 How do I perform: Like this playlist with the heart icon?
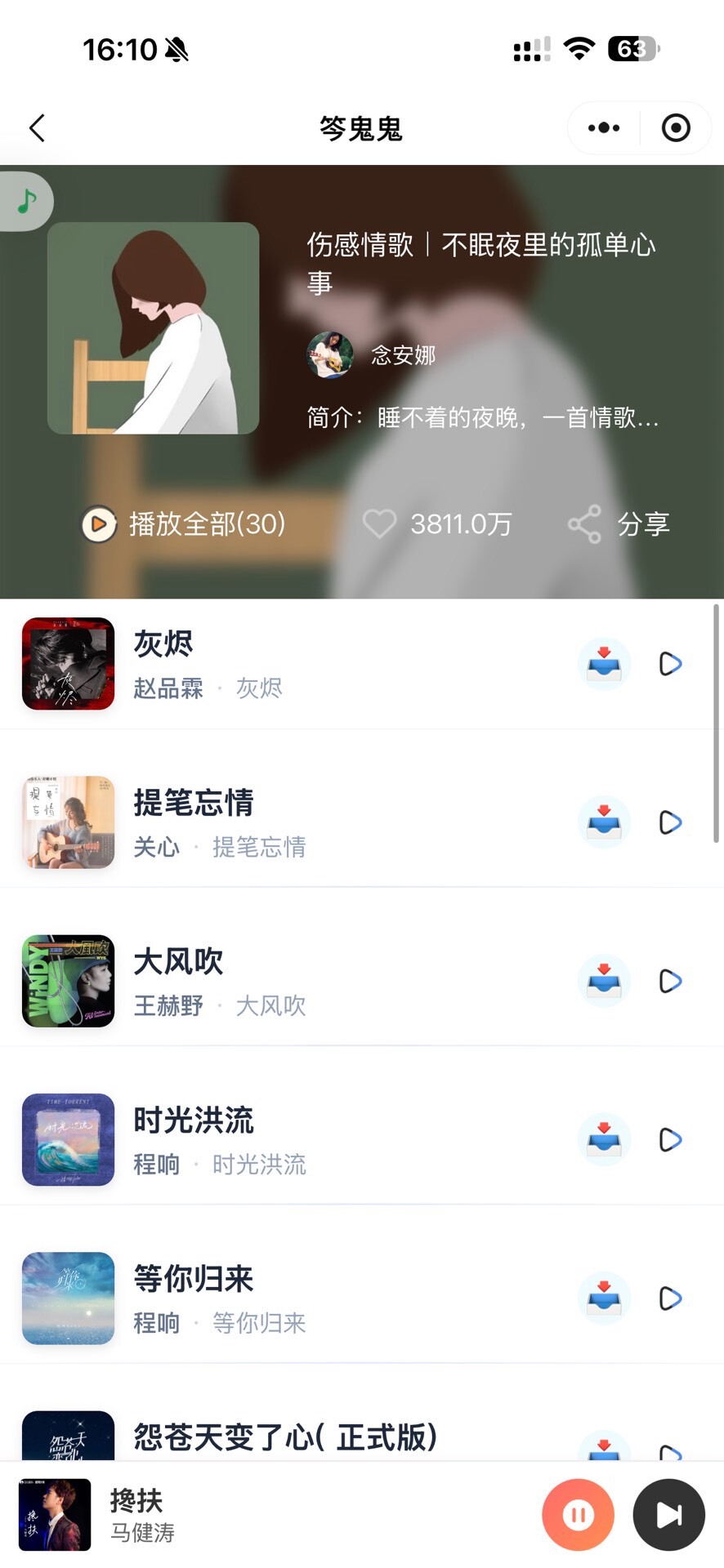click(x=379, y=523)
